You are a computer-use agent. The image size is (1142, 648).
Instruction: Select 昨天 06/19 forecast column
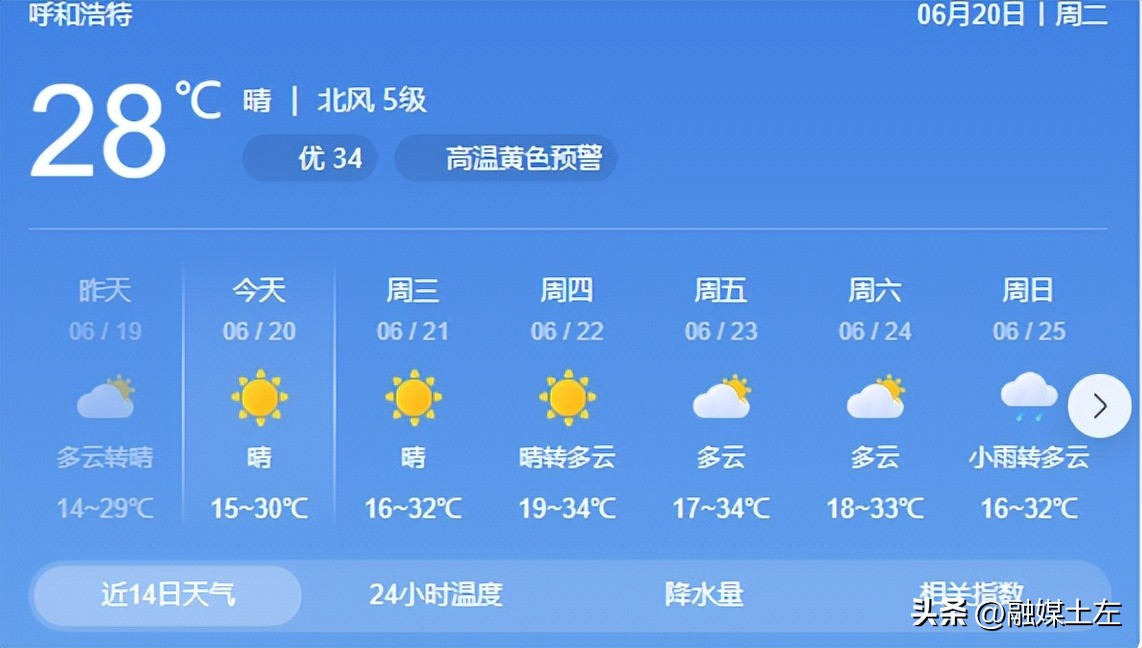click(105, 400)
